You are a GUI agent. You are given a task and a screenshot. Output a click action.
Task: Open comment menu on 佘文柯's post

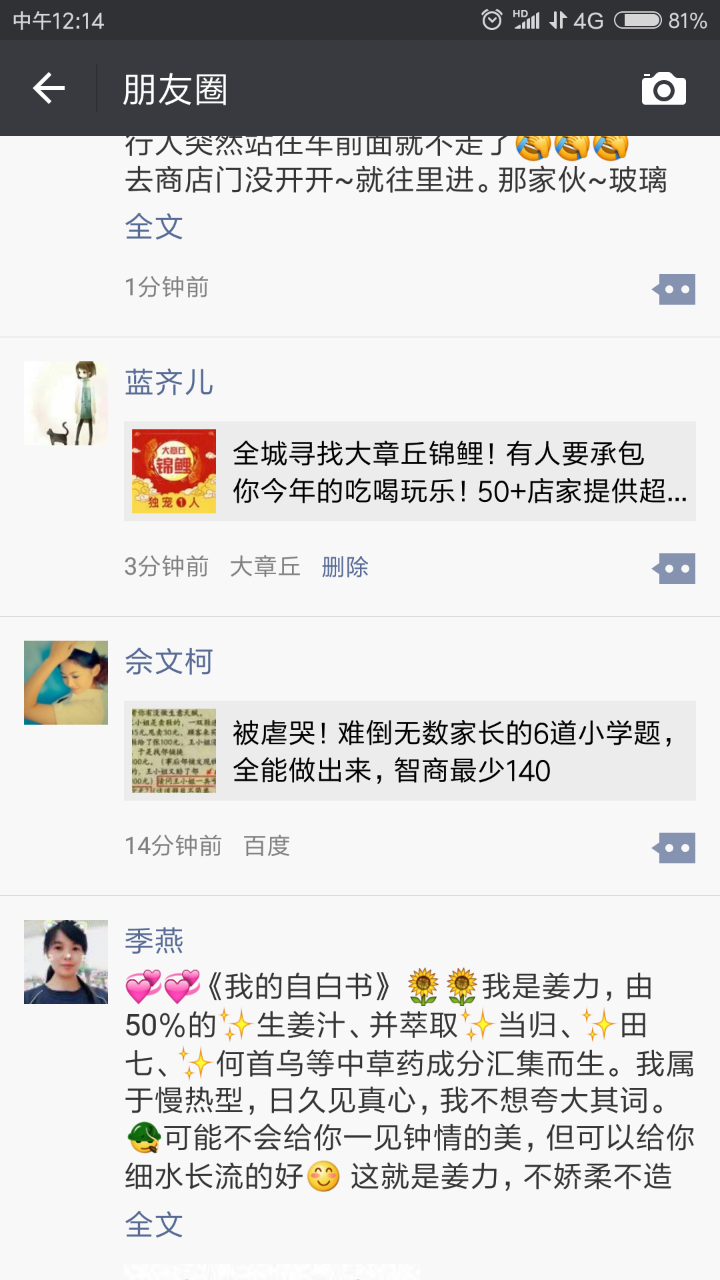(x=674, y=847)
